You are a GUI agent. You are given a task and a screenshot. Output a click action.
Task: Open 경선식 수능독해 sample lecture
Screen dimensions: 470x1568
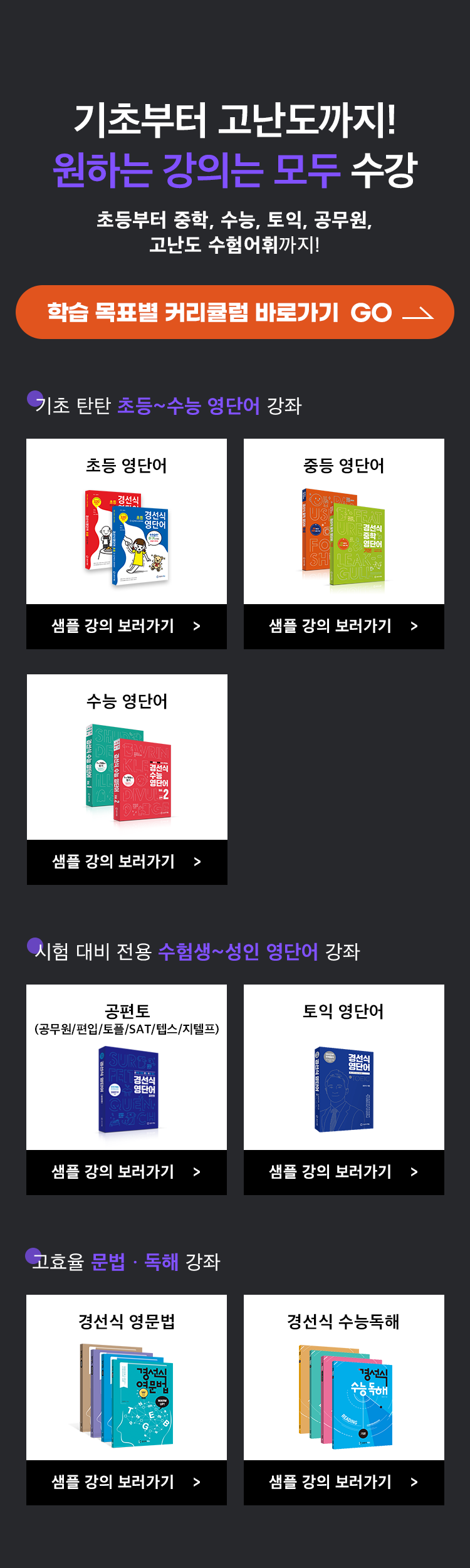coord(343,1482)
